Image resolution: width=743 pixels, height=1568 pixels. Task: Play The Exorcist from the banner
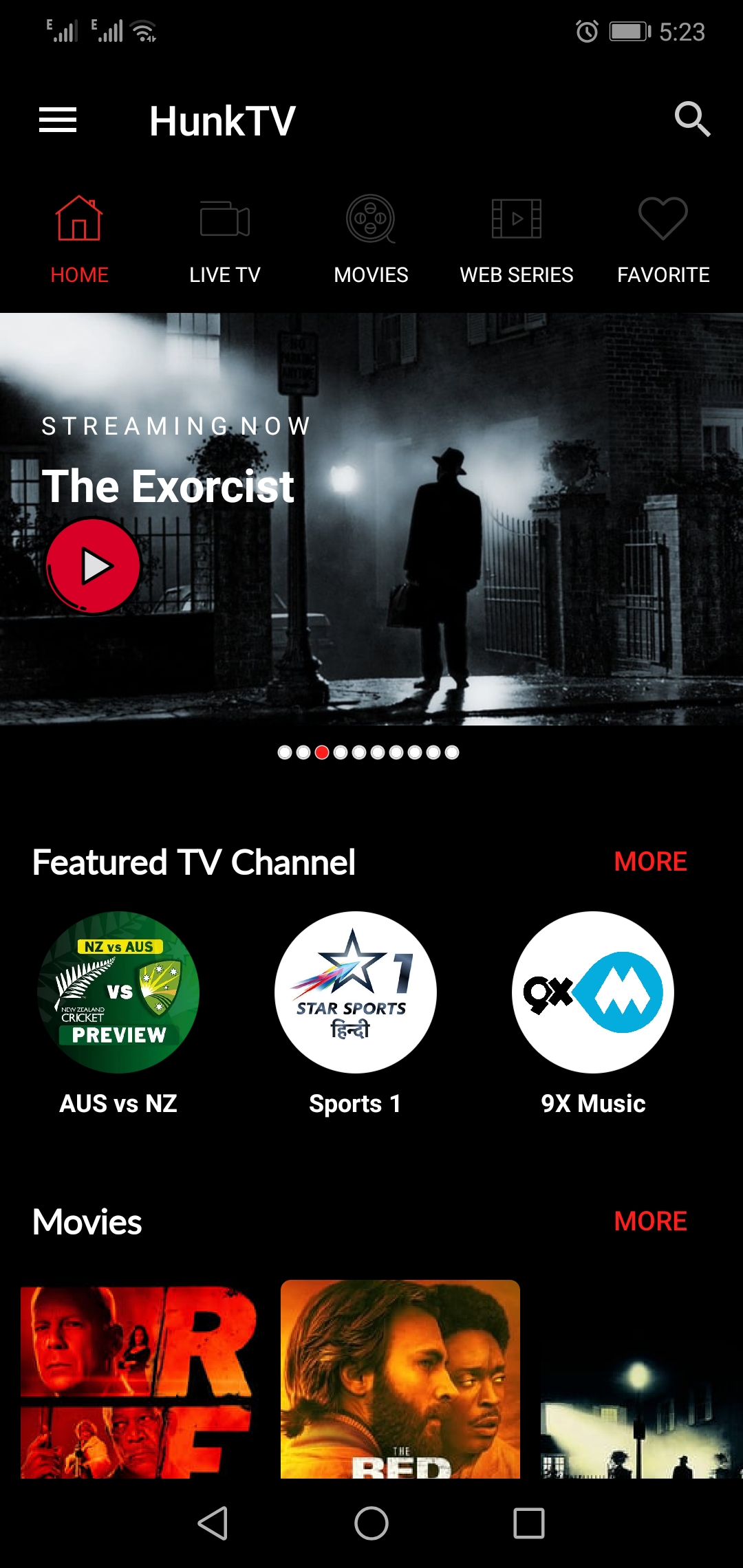point(94,566)
